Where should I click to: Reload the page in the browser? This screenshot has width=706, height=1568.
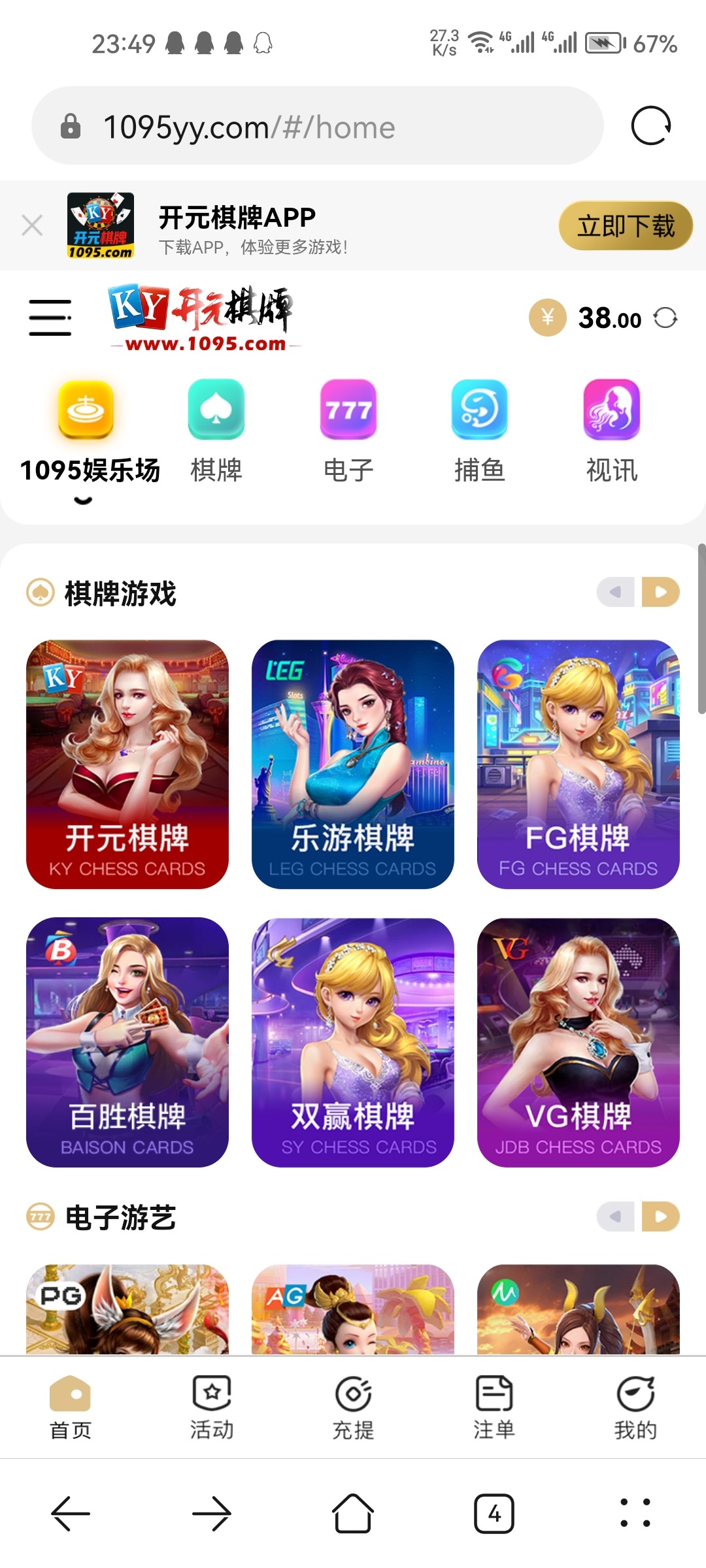tap(650, 125)
